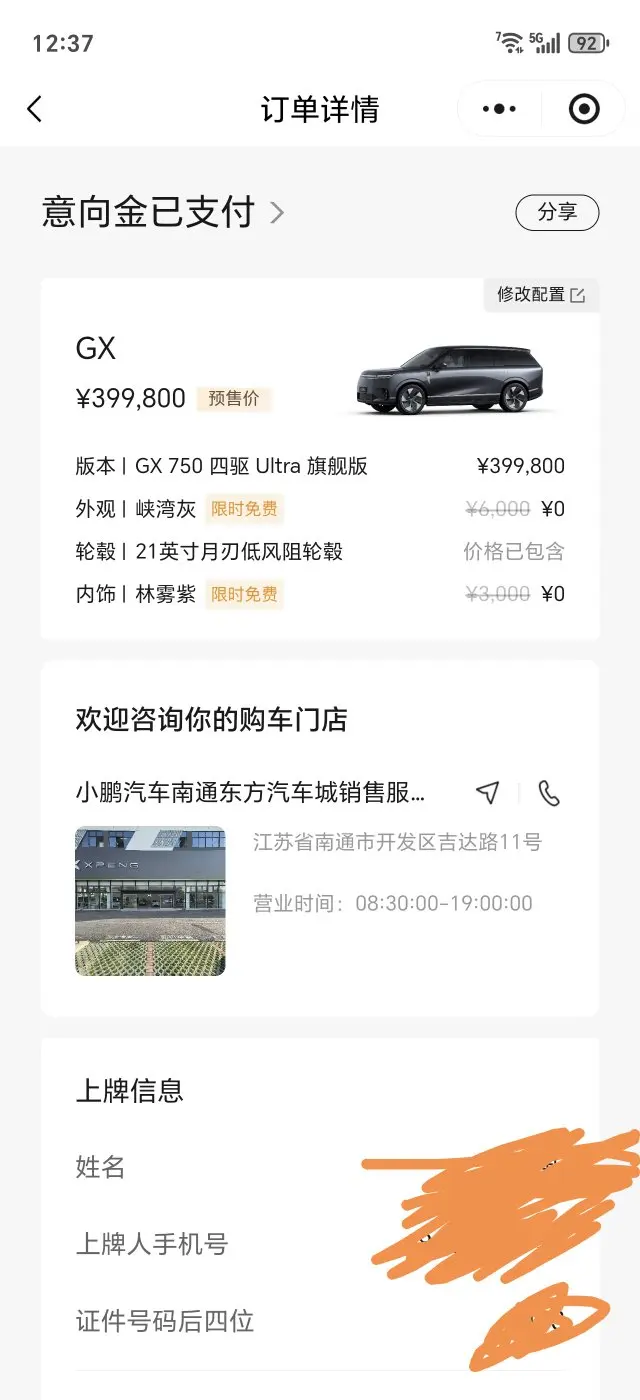Go back from the order details page
The width and height of the screenshot is (640, 1400).
coord(35,109)
